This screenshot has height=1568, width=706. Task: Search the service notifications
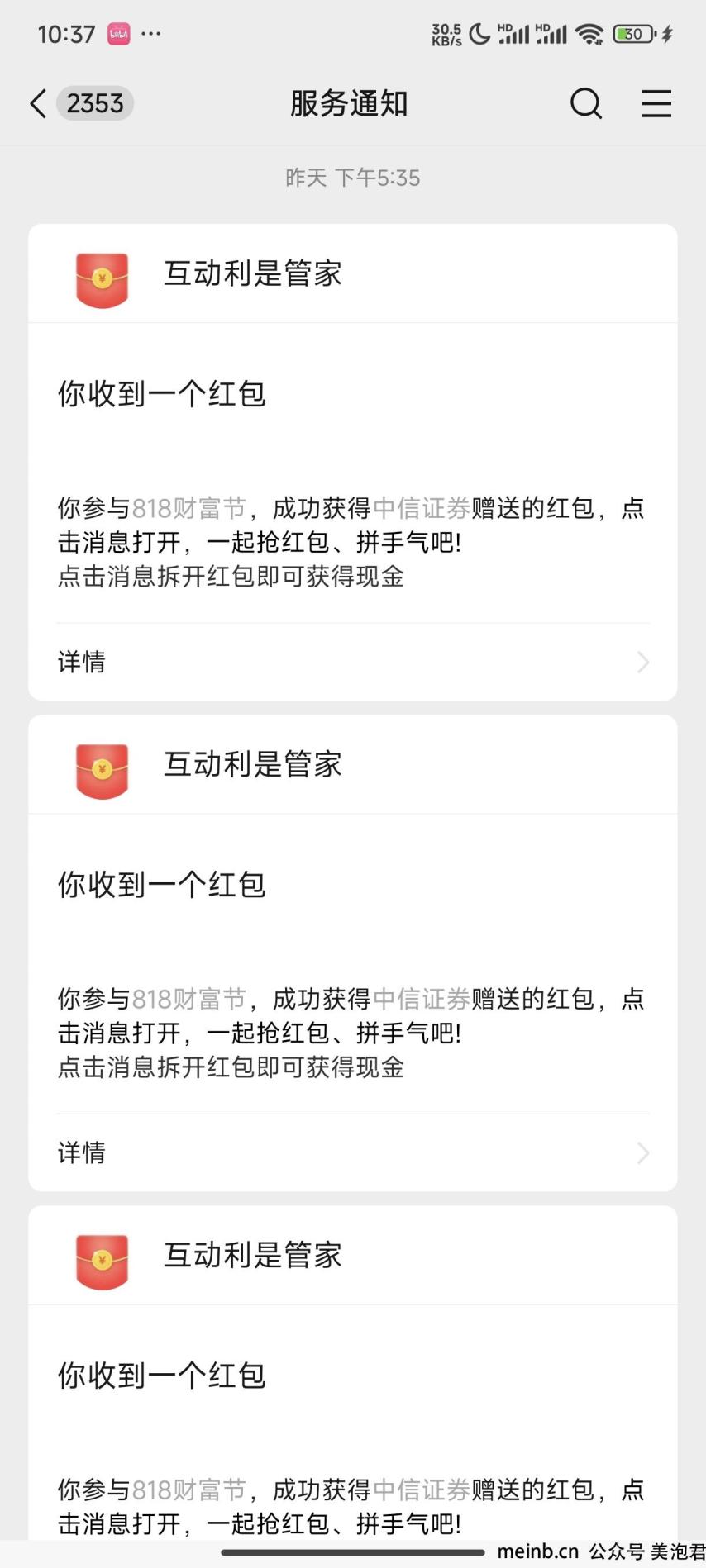tap(586, 104)
